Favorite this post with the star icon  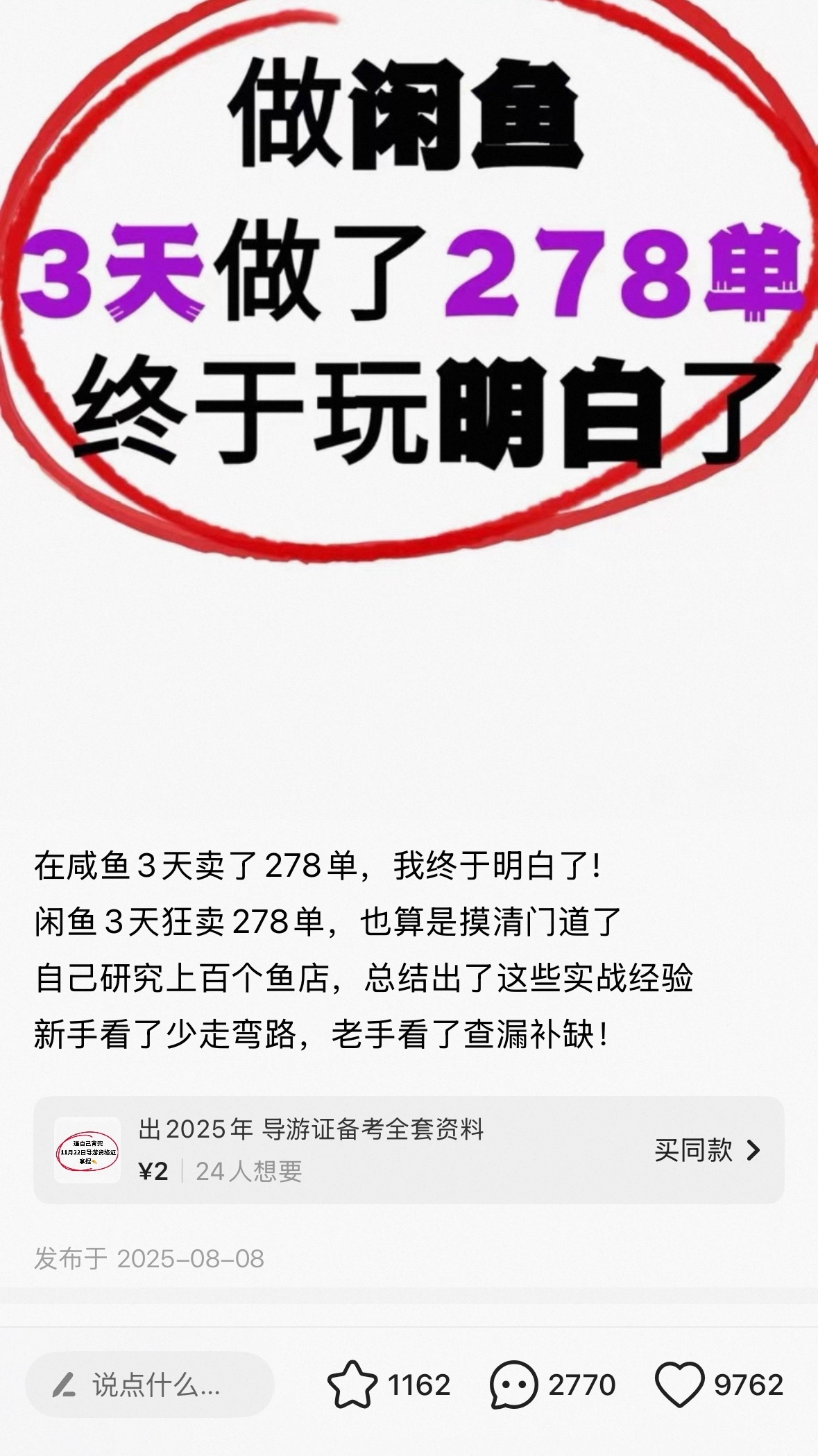(352, 1385)
